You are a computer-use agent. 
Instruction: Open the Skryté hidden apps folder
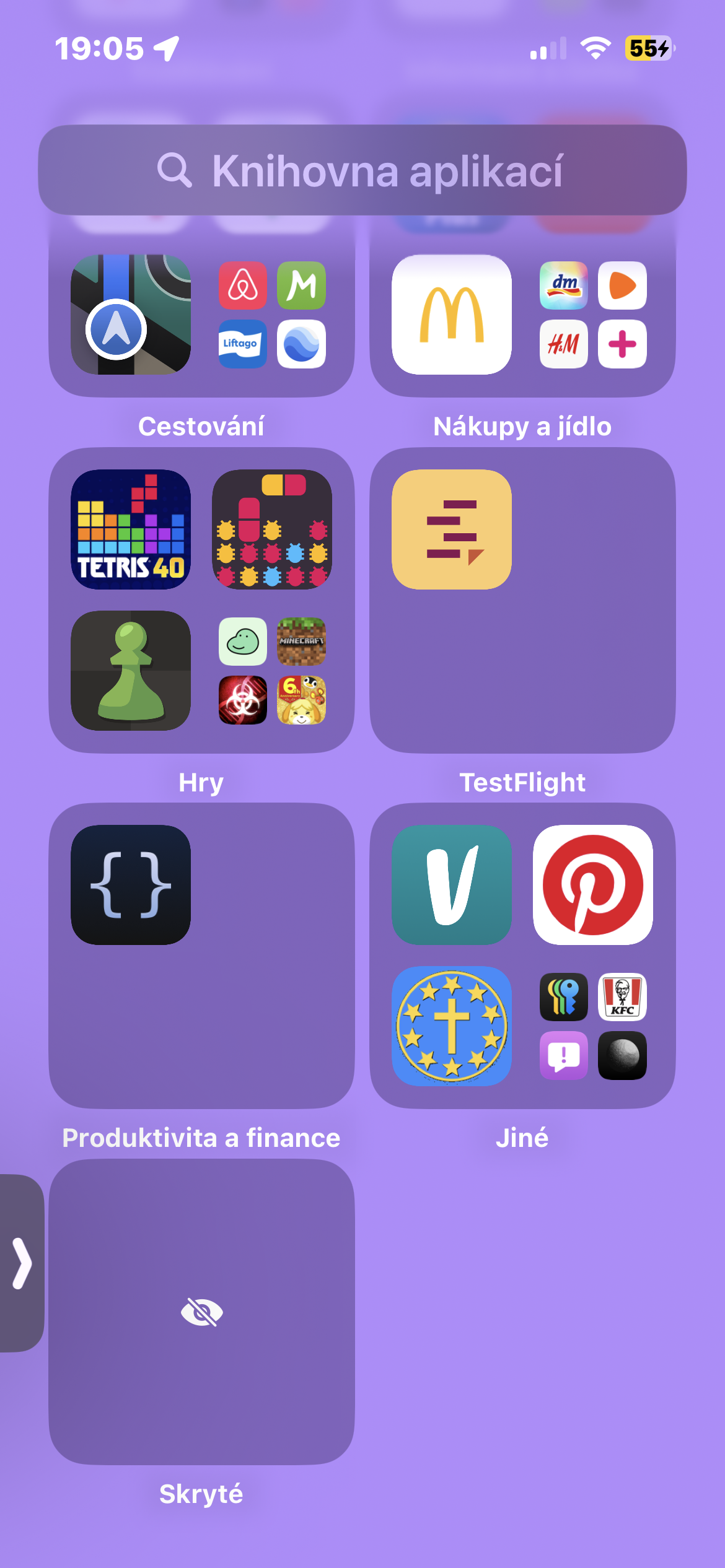click(201, 1312)
